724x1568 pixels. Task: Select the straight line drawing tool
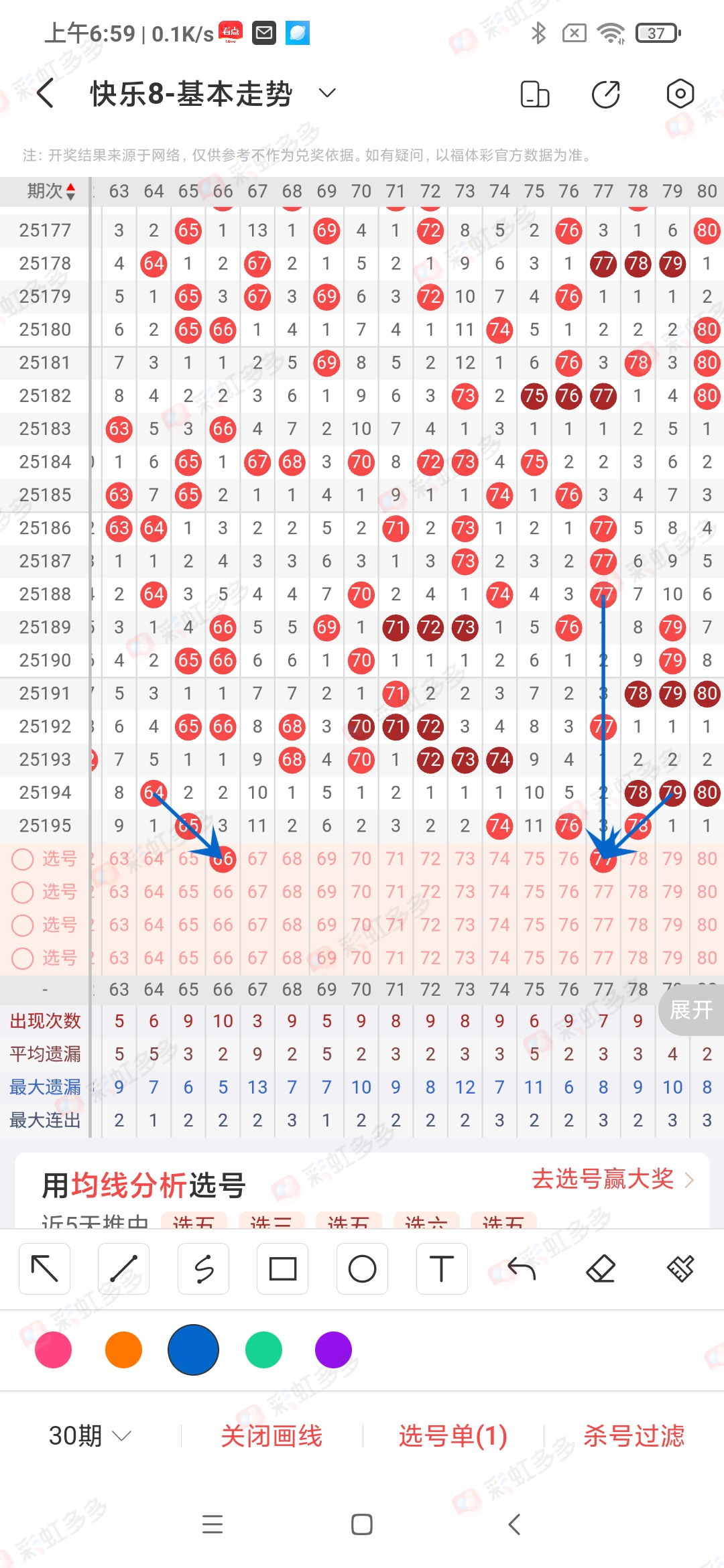[123, 1268]
